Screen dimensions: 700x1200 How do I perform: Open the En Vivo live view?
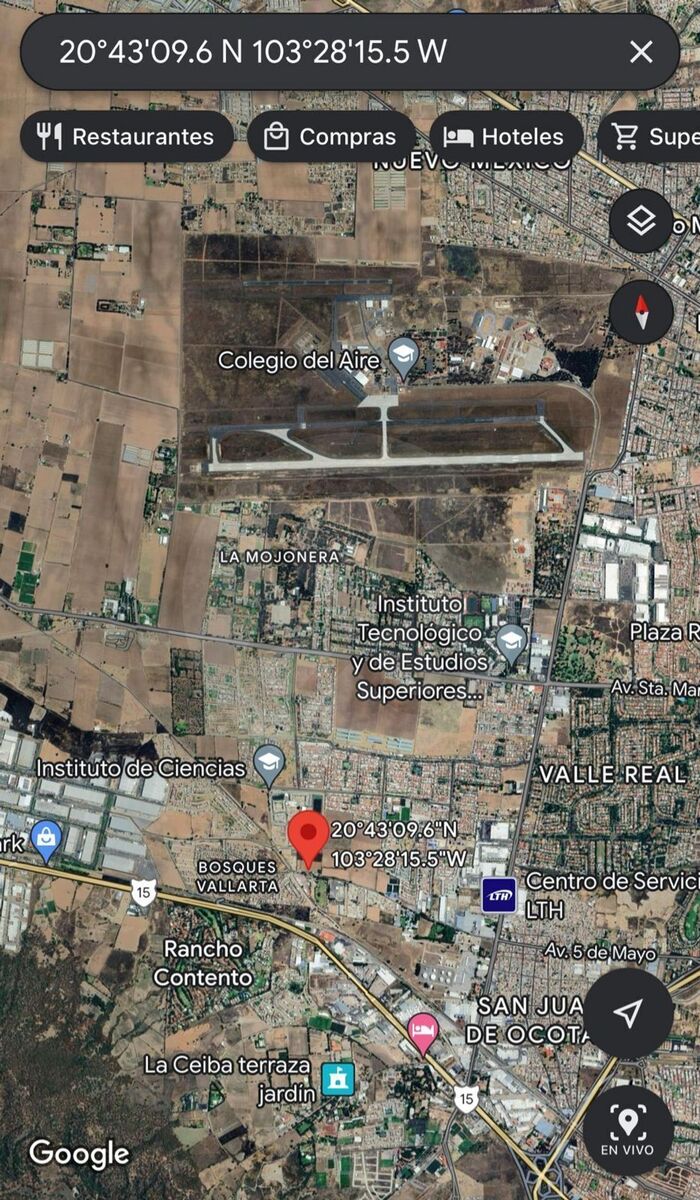coord(628,1130)
